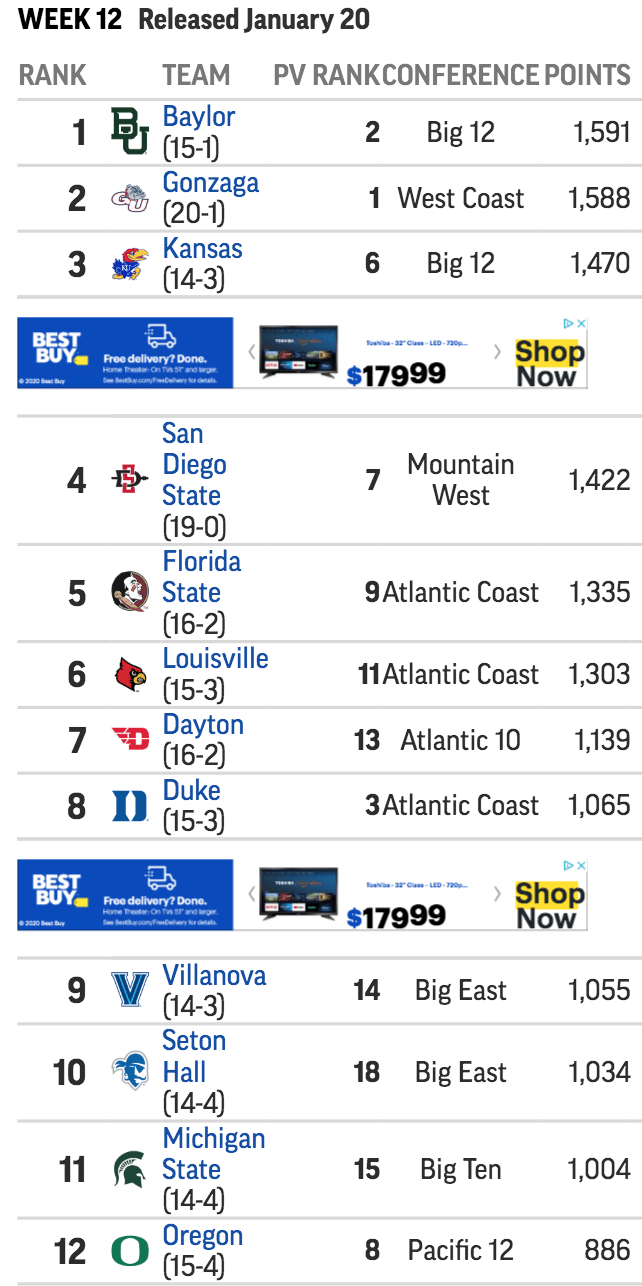
Task: Open the Louisville team link
Action: click(x=216, y=659)
